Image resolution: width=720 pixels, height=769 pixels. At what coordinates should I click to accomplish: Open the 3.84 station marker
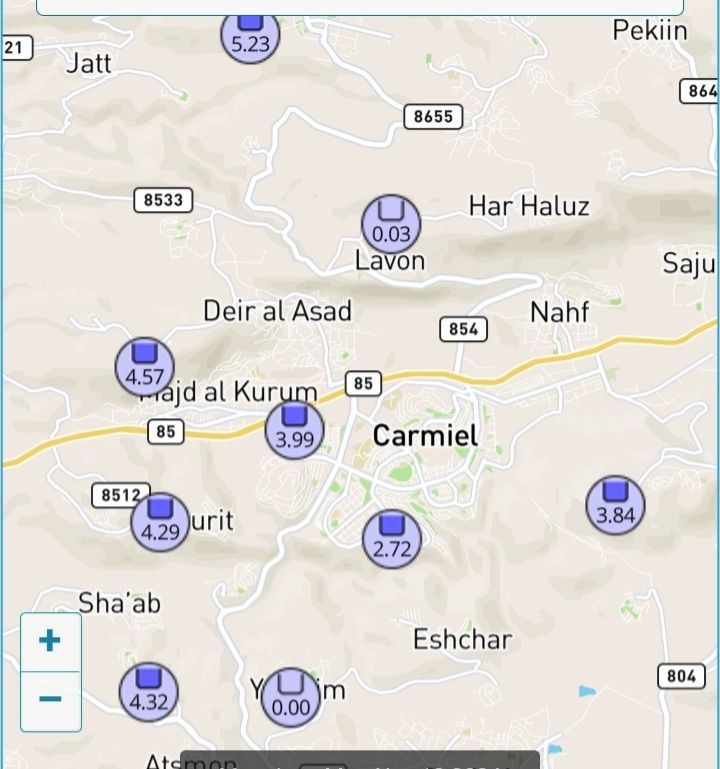coord(615,505)
